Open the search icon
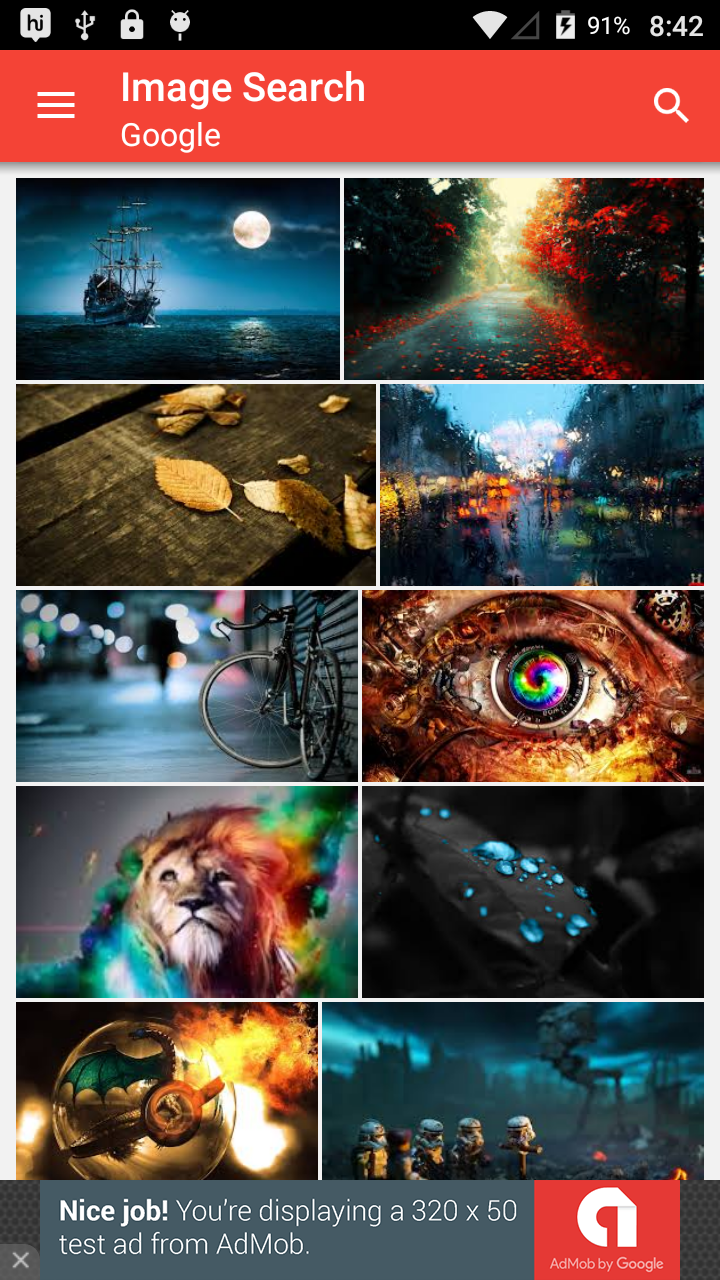Image resolution: width=720 pixels, height=1280 pixels. [x=670, y=104]
